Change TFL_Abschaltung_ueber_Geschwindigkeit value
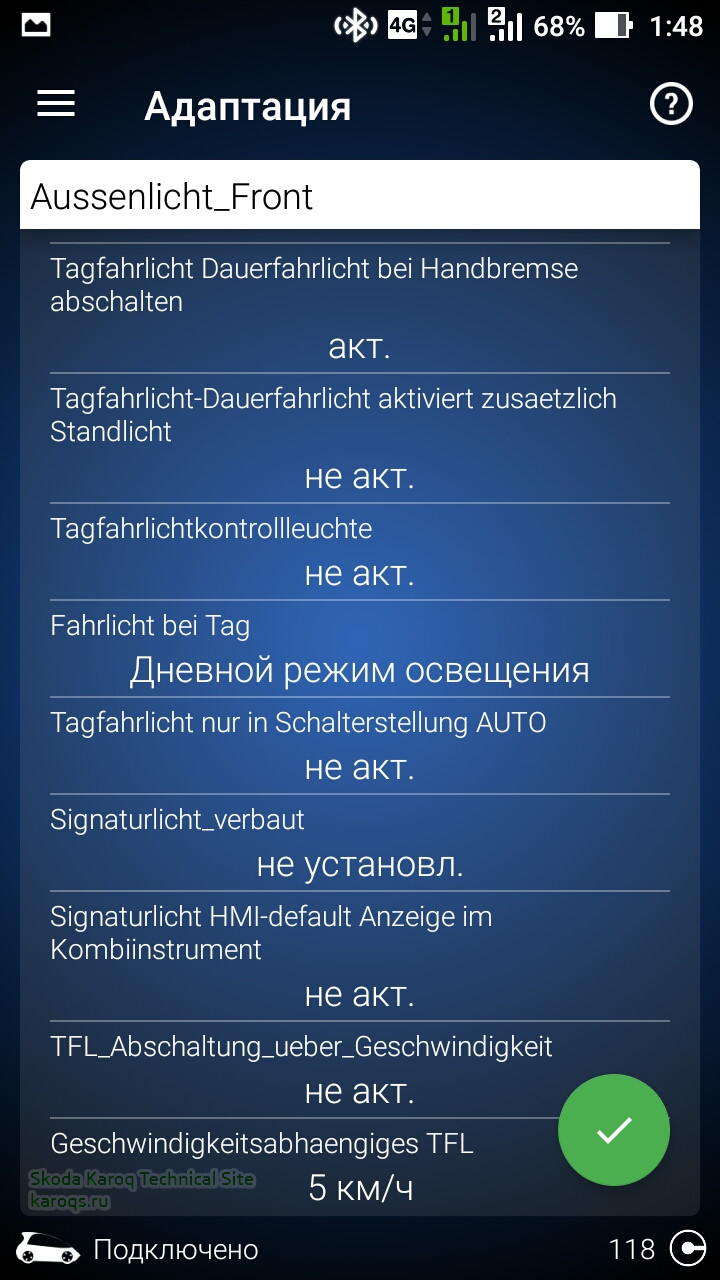720x1280 pixels. click(359, 1091)
